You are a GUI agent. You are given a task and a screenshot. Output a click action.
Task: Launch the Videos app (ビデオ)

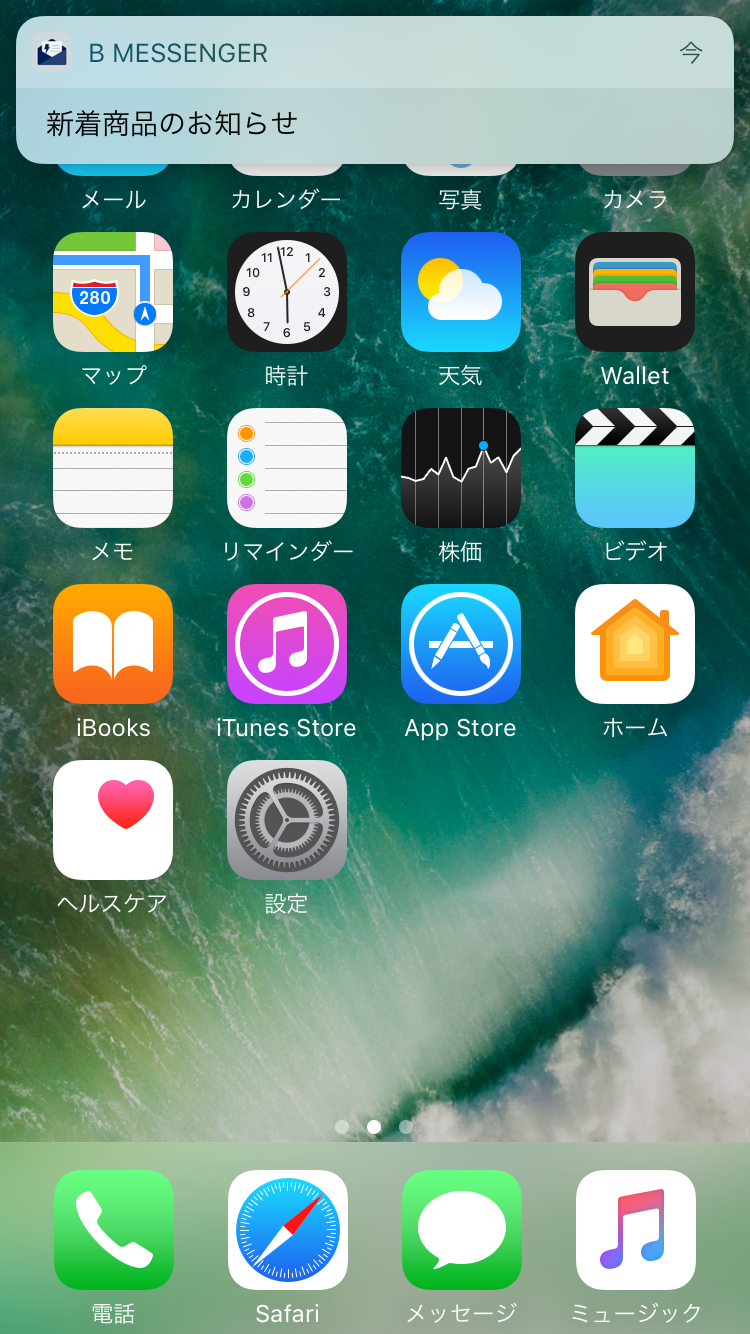pyautogui.click(x=635, y=468)
